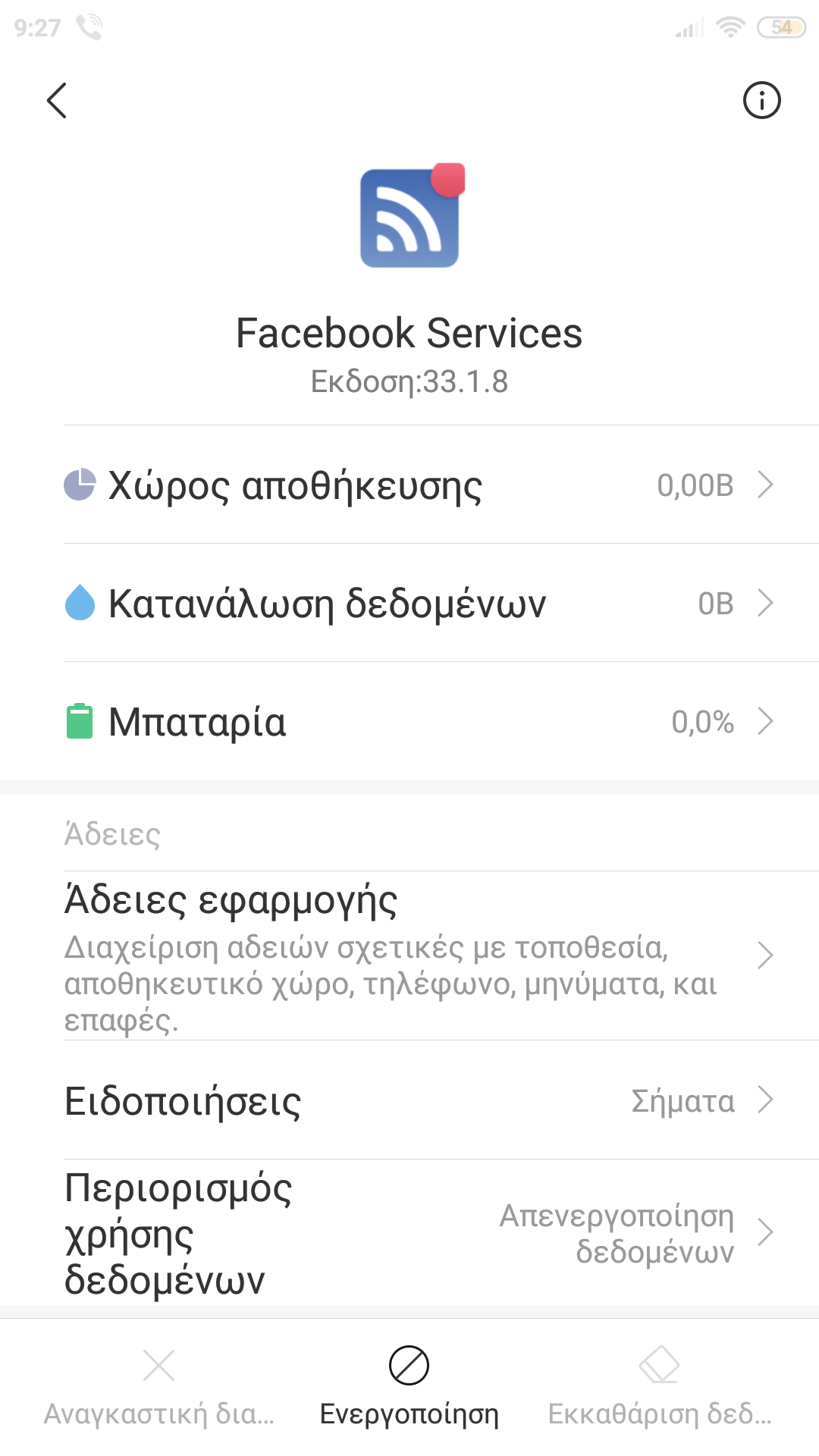Tap the Ενεργοποίηση enable button
Screen dimensions: 819x1456
pos(409,1386)
